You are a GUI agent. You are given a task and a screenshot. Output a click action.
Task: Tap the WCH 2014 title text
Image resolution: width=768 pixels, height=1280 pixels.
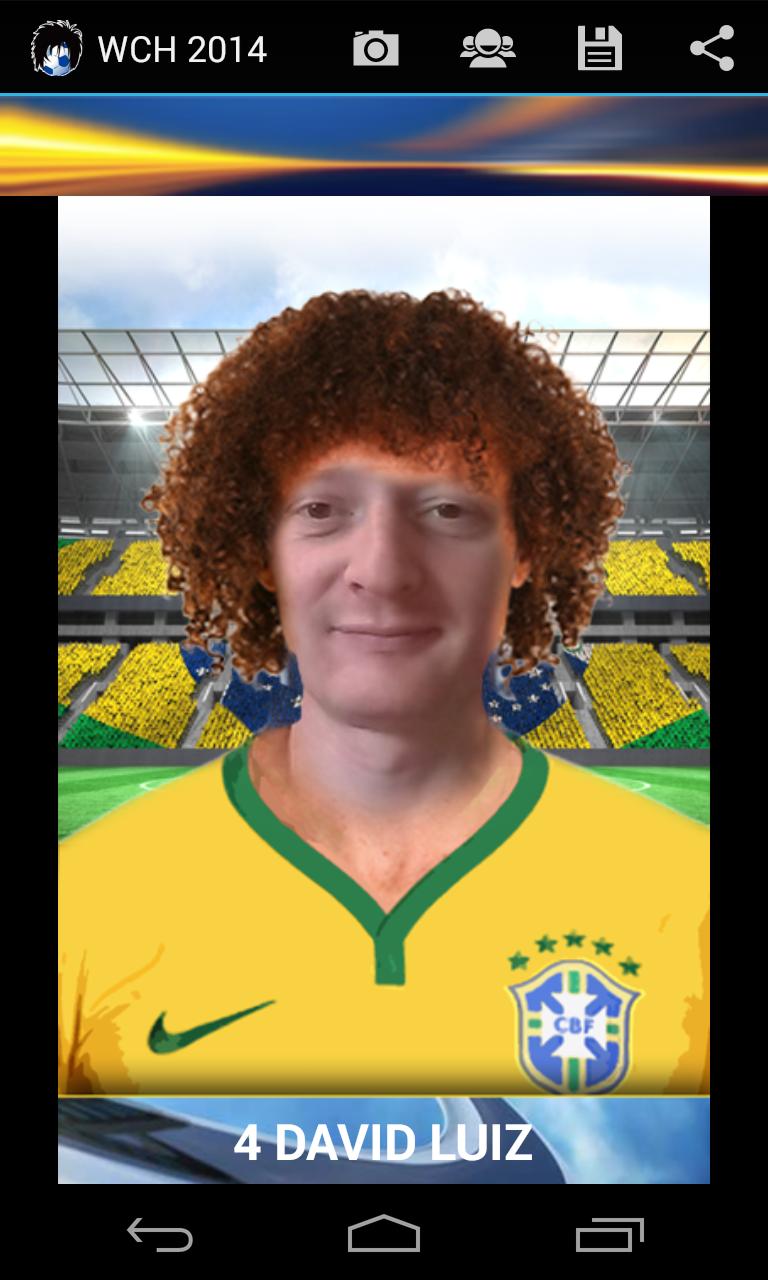[180, 46]
